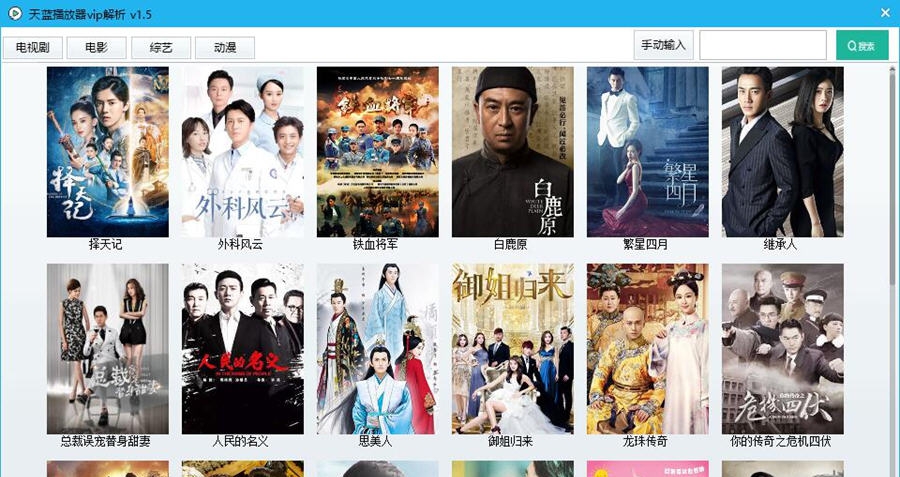The width and height of the screenshot is (900, 477).
Task: Open the 繁星四月 poster
Action: (x=648, y=151)
